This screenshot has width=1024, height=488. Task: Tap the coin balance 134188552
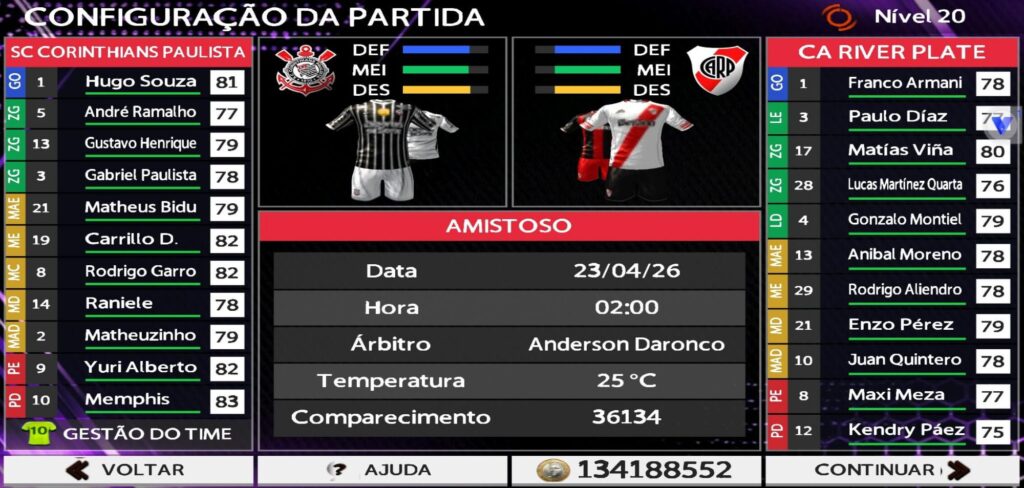[635, 470]
